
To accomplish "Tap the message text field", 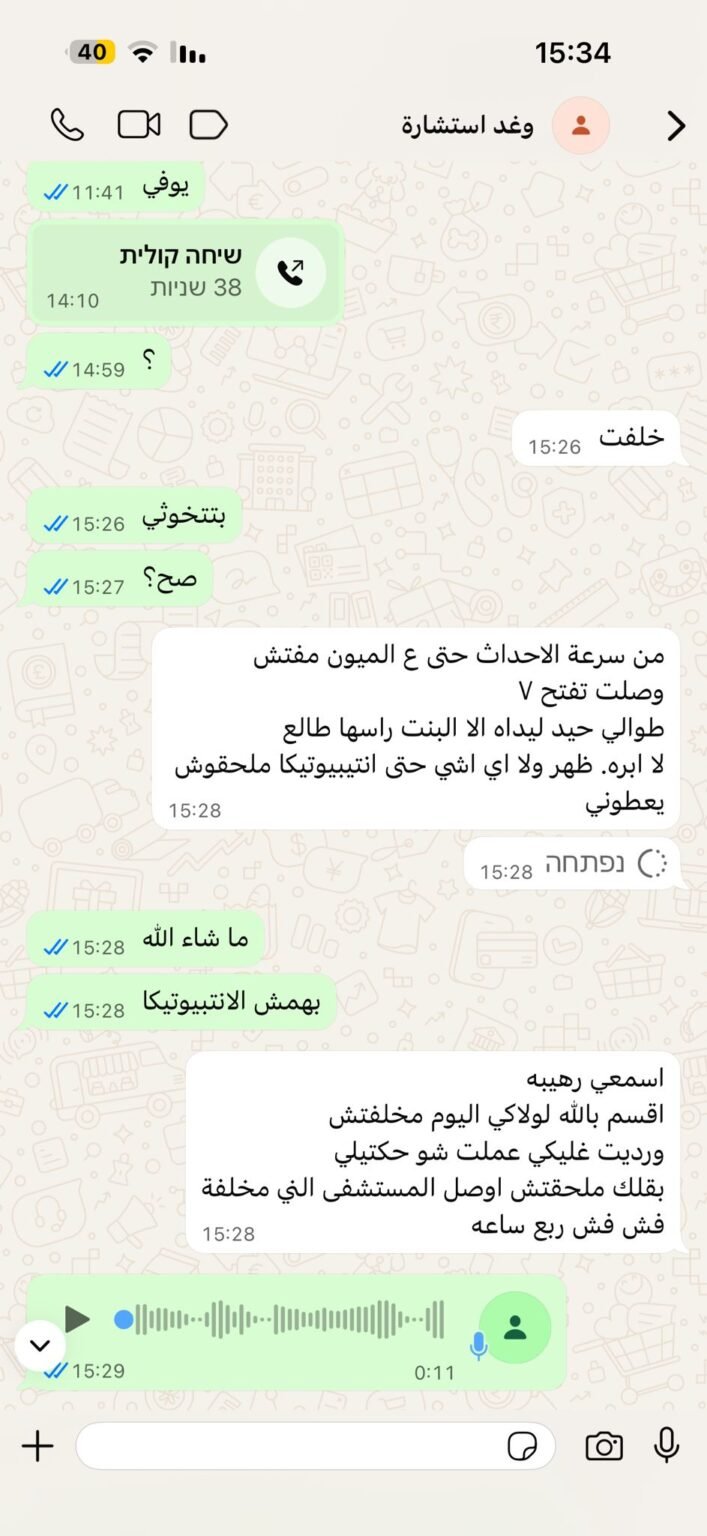I will pyautogui.click(x=290, y=1446).
